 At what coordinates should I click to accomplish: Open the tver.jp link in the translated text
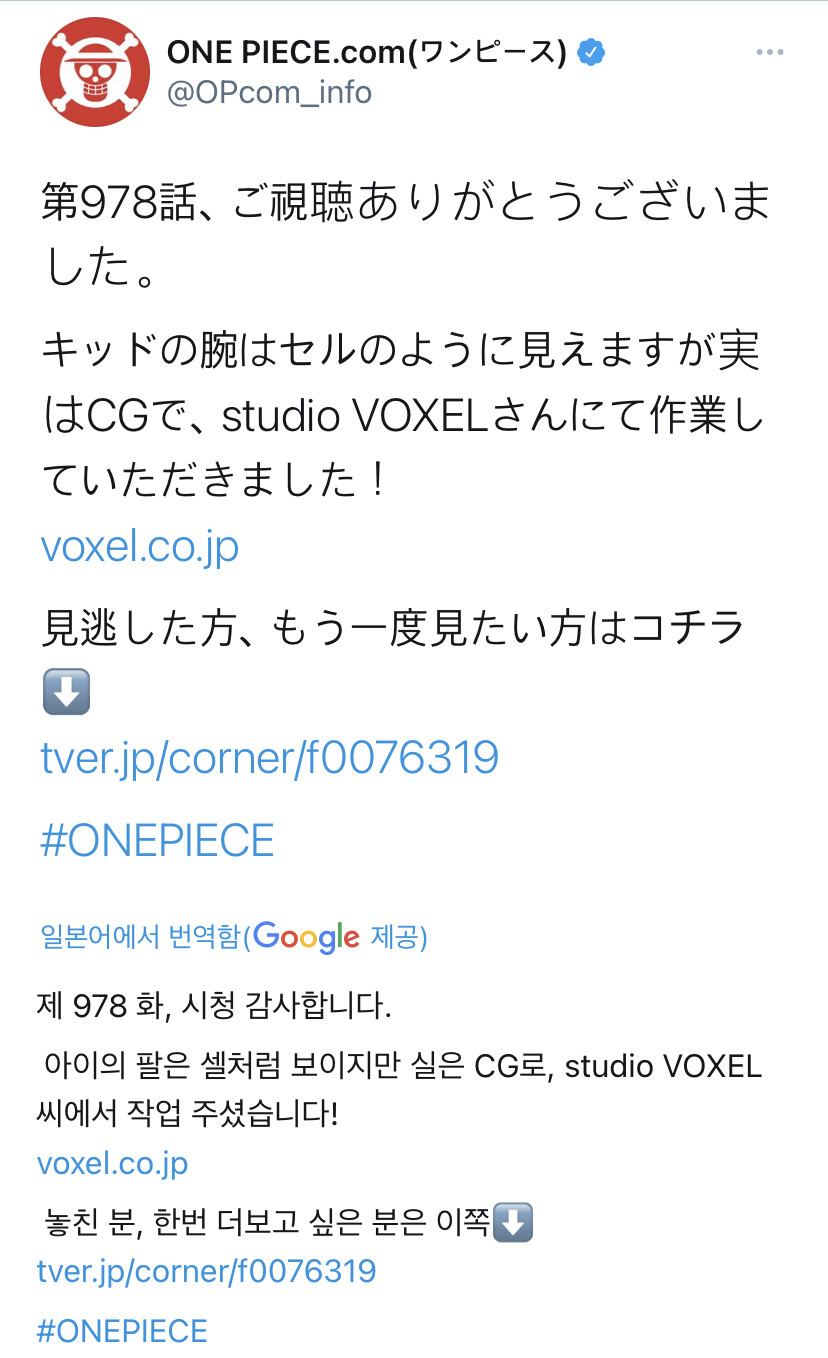pyautogui.click(x=206, y=1271)
